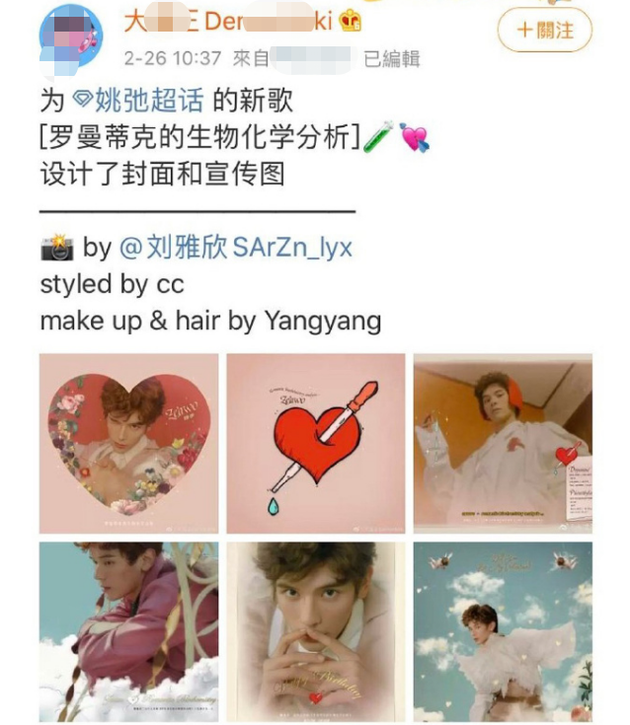The image size is (630, 725).
Task: Open the 姚弛超话 super topic link
Action: coord(147,101)
